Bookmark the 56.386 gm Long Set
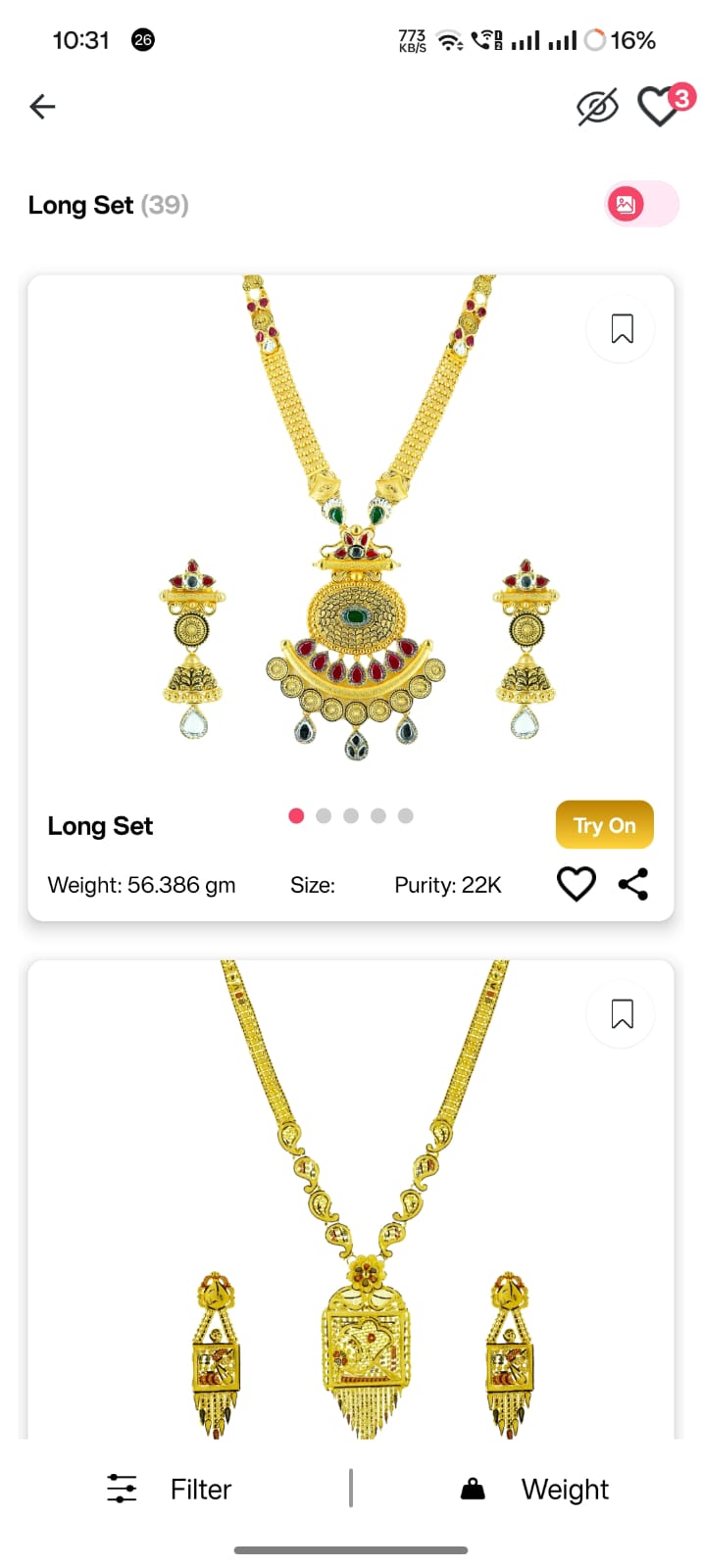 pos(621,329)
